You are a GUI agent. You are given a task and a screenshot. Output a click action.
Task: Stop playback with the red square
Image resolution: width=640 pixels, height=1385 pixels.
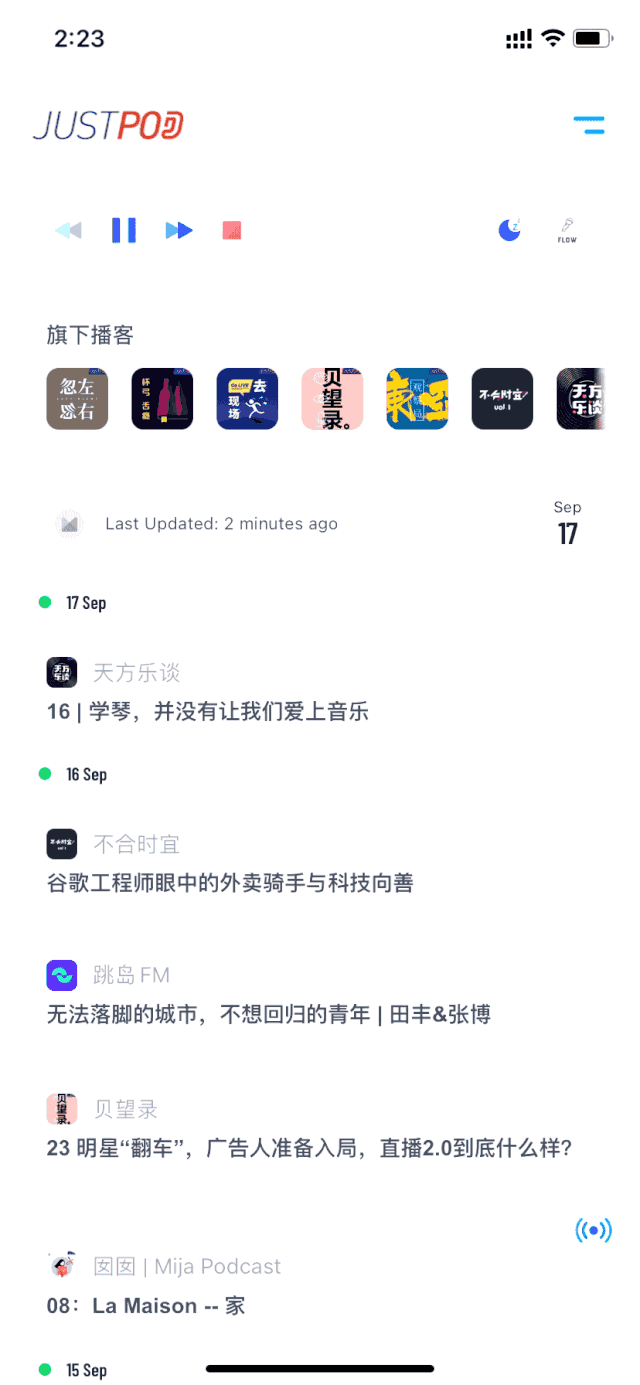pyautogui.click(x=232, y=231)
